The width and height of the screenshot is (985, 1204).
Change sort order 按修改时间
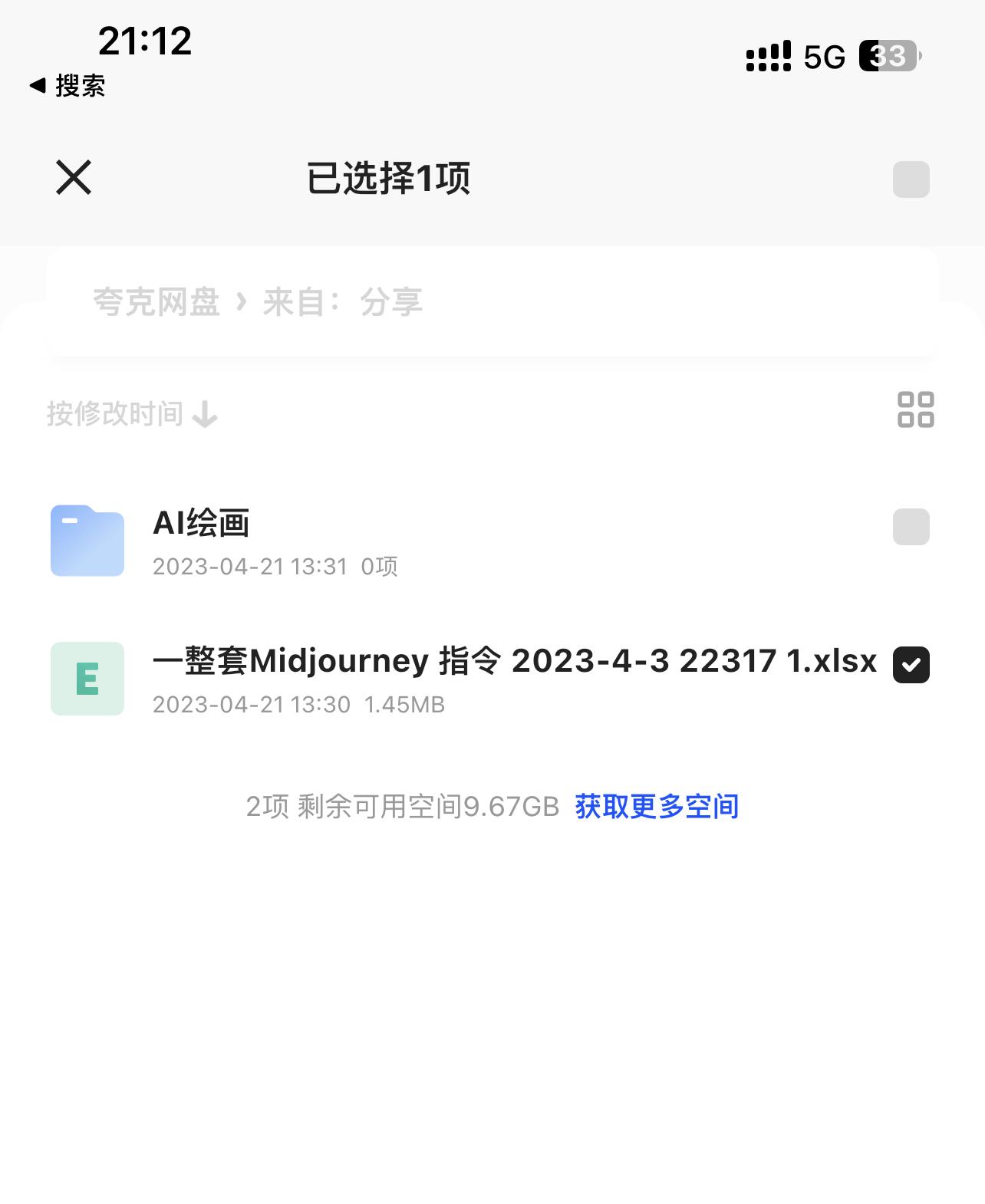point(132,414)
